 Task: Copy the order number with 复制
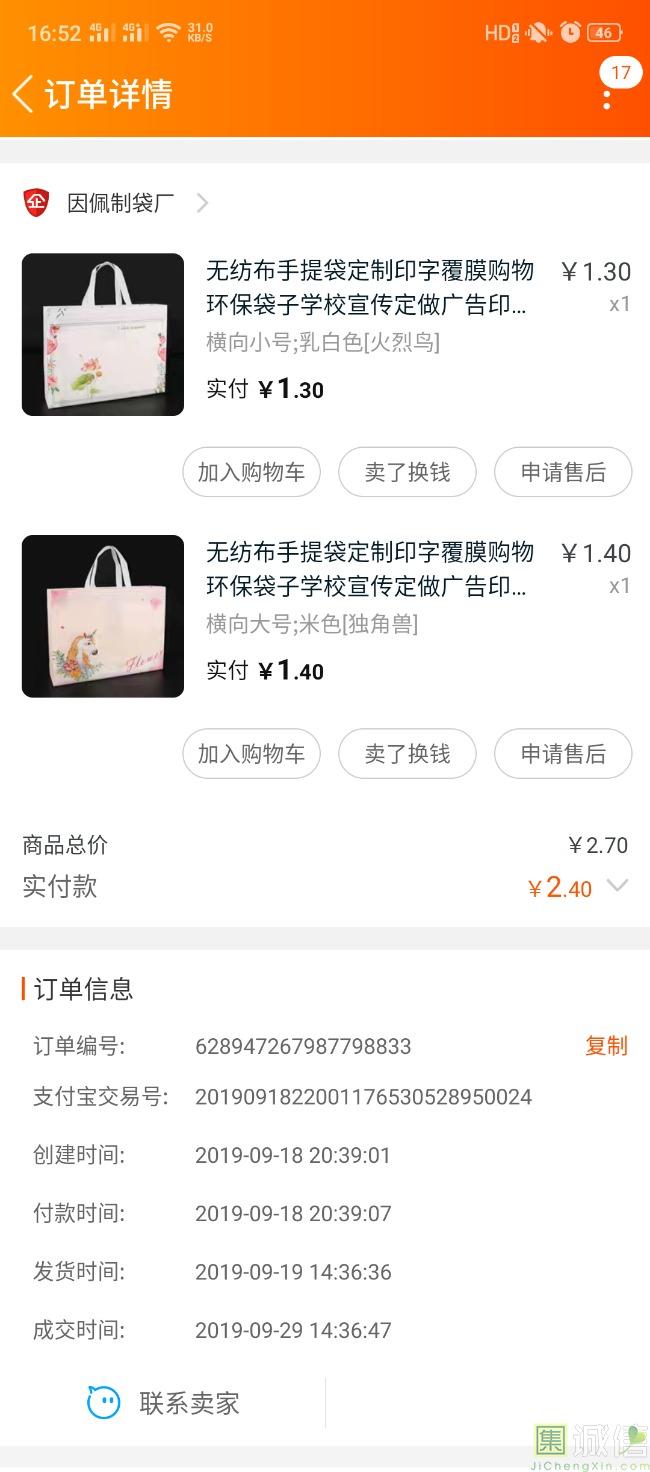click(606, 1046)
